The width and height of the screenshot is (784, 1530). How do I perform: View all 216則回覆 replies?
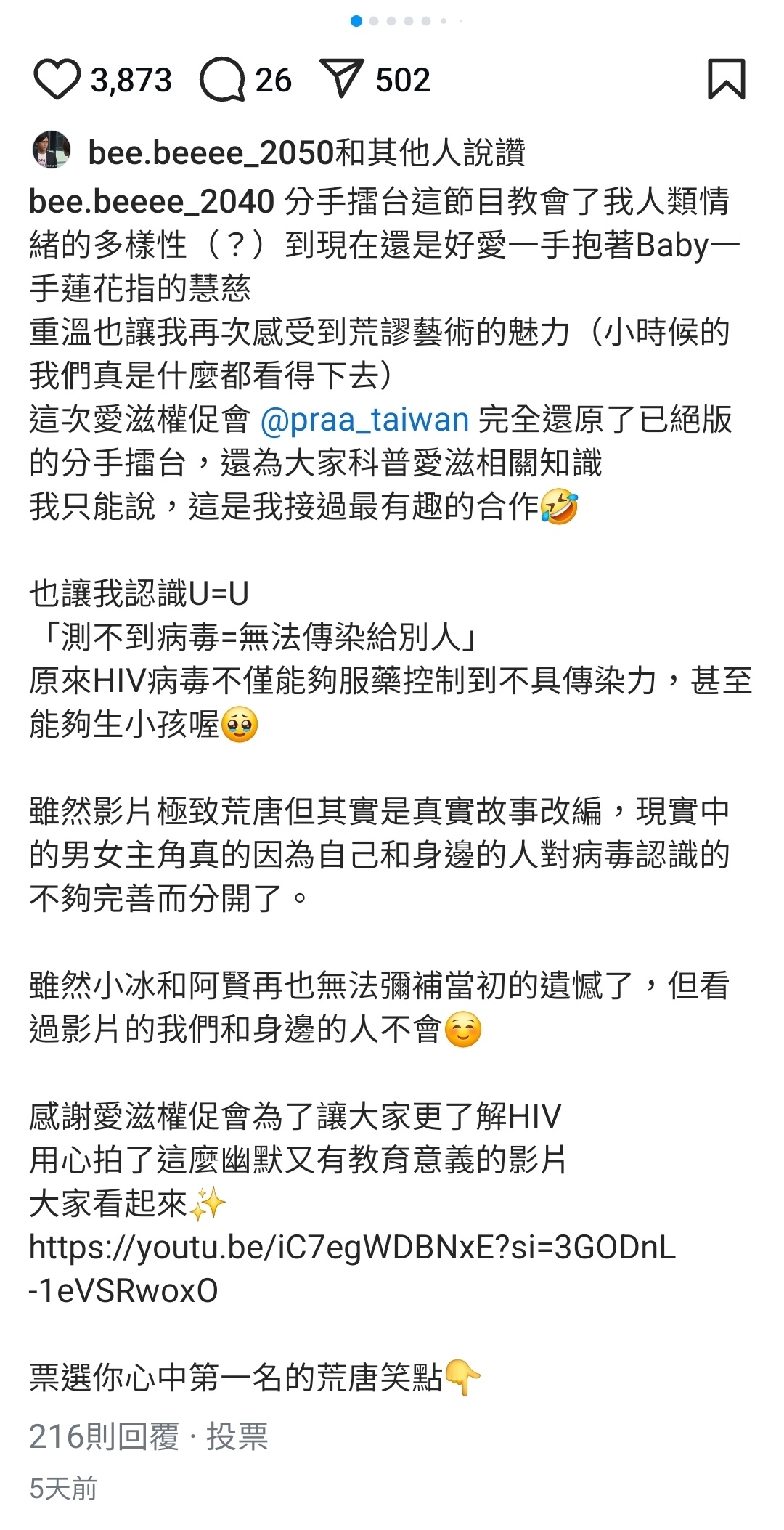(104, 1436)
